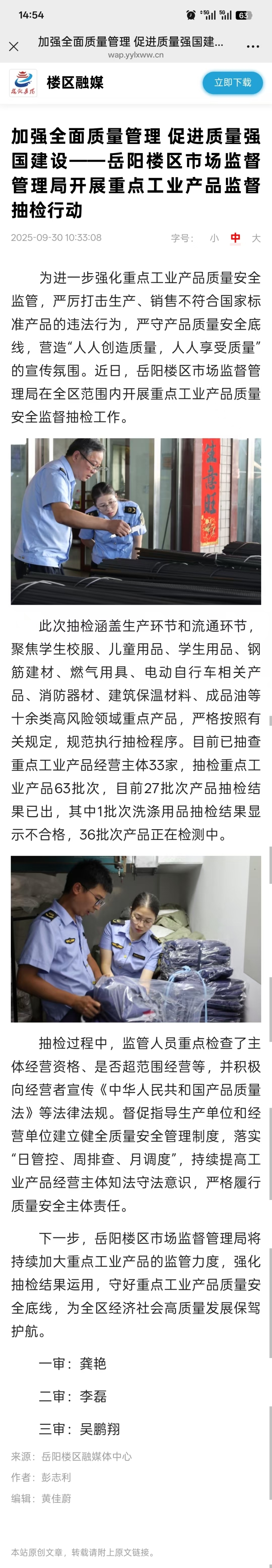272x1568 pixels.
Task: Tap the 立即下载 download button
Action: pyautogui.click(x=232, y=83)
